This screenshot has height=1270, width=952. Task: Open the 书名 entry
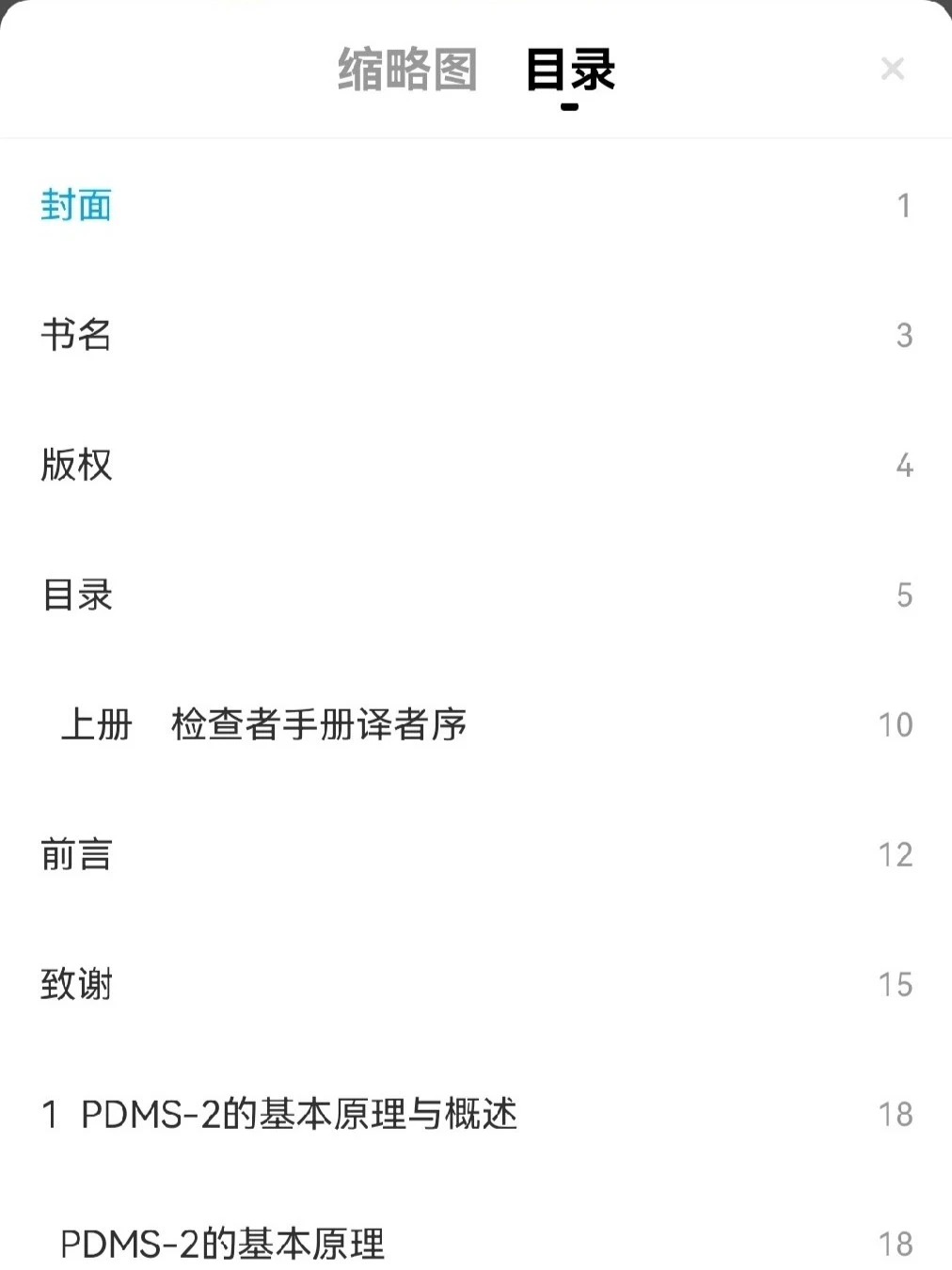(76, 335)
